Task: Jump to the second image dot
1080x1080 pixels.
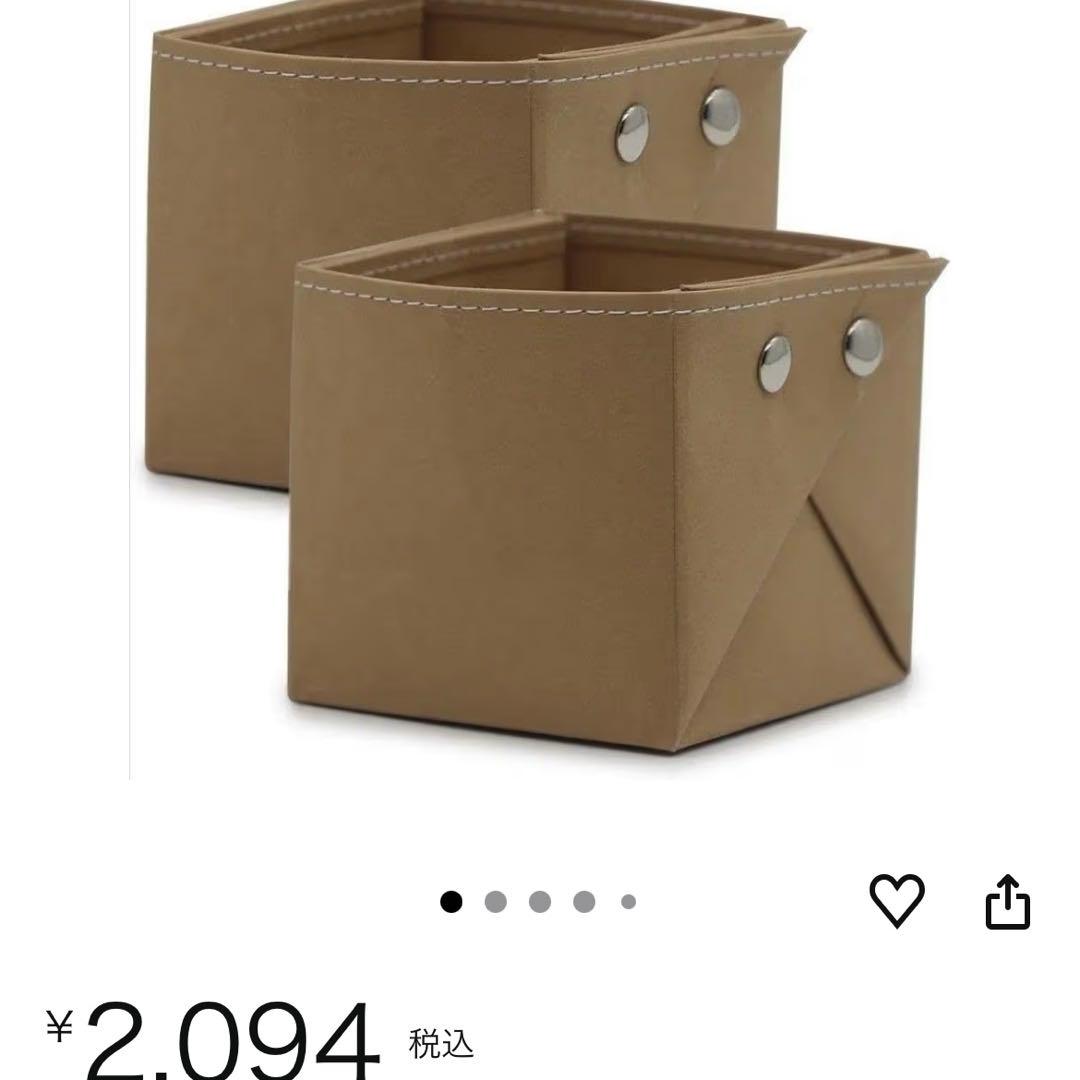Action: click(496, 902)
